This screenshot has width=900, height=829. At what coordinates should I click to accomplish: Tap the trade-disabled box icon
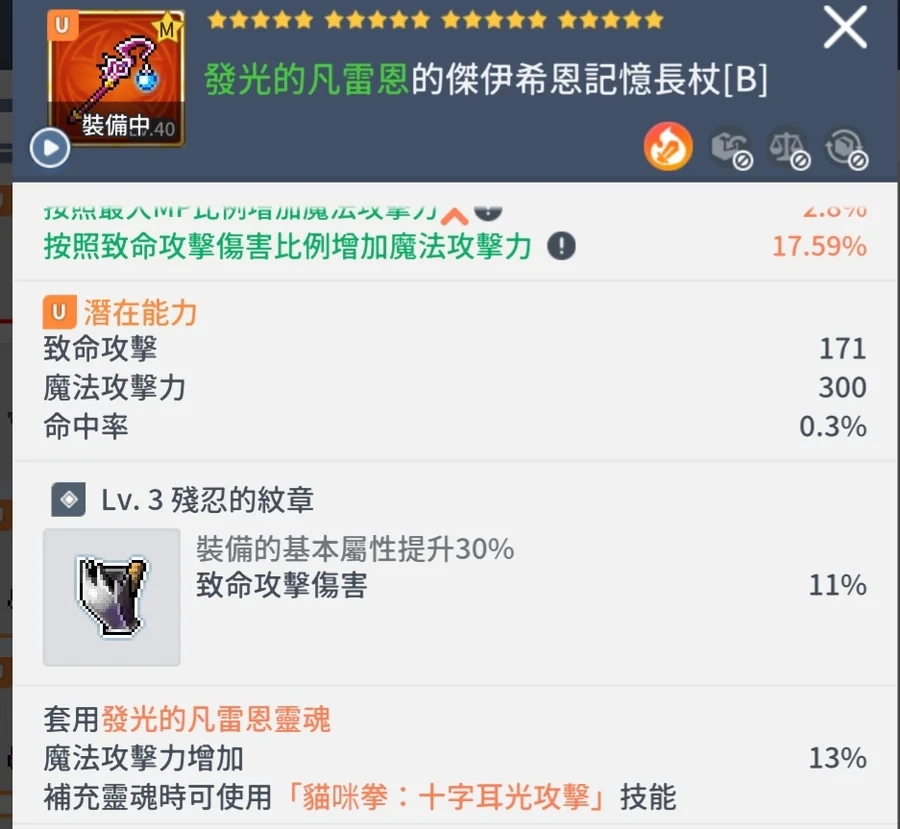click(730, 149)
